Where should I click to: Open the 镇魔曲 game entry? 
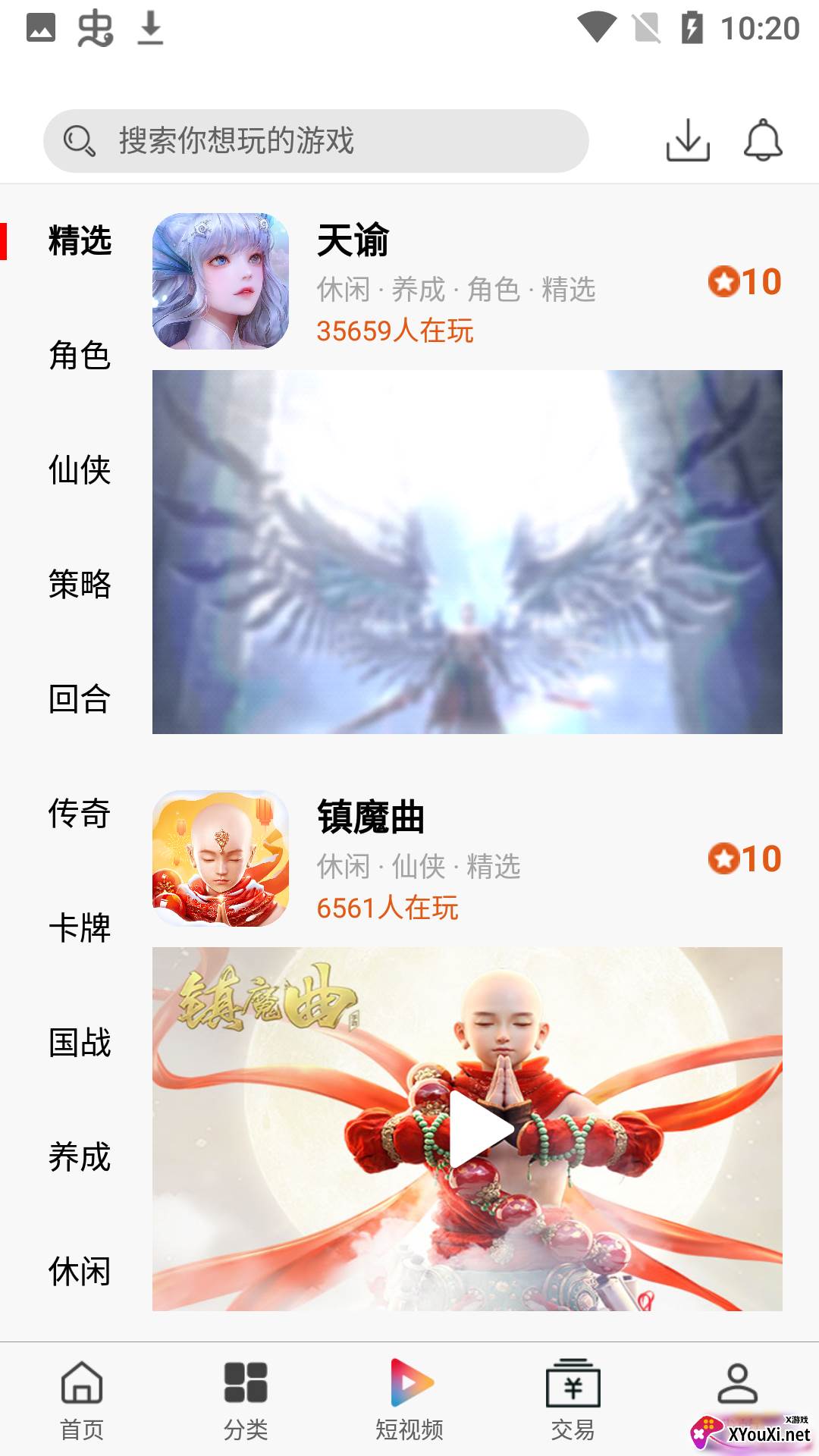point(370,818)
